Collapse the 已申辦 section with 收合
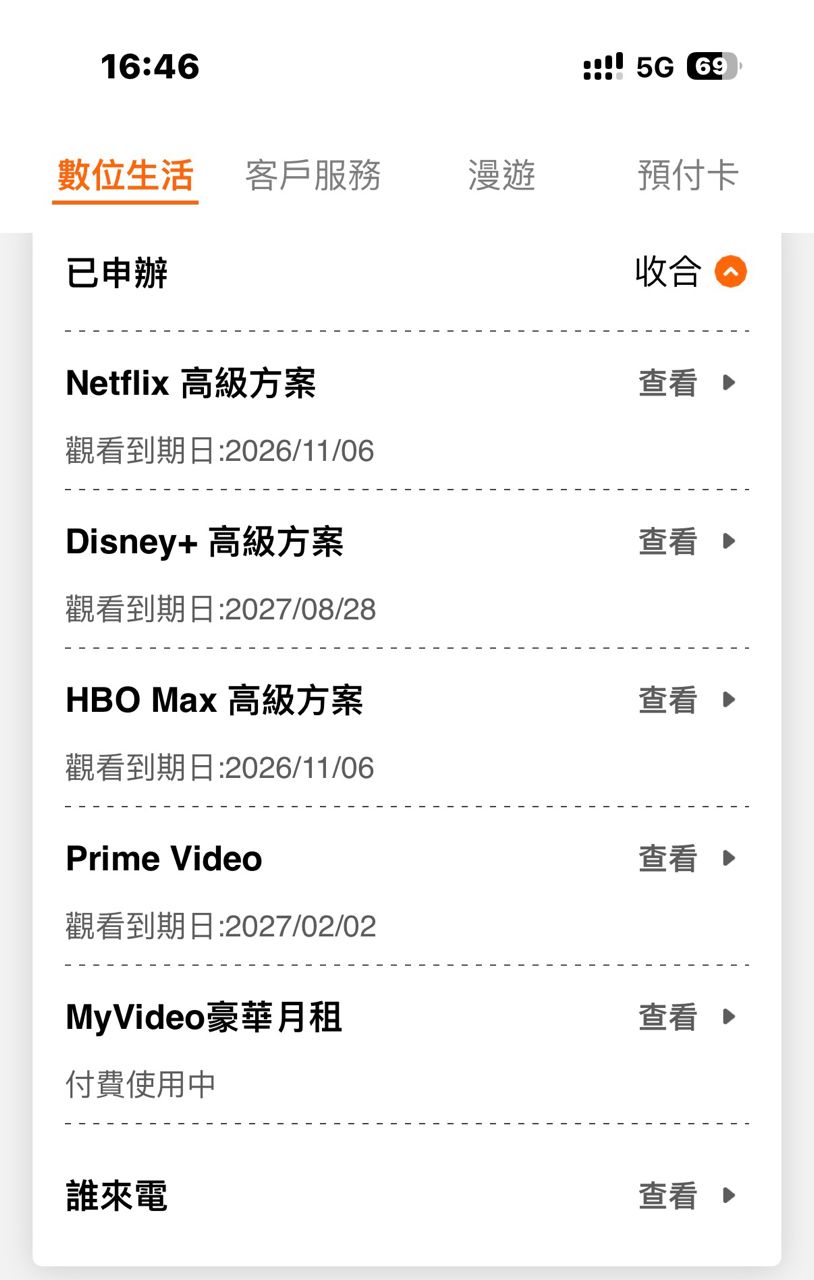 [x=690, y=272]
